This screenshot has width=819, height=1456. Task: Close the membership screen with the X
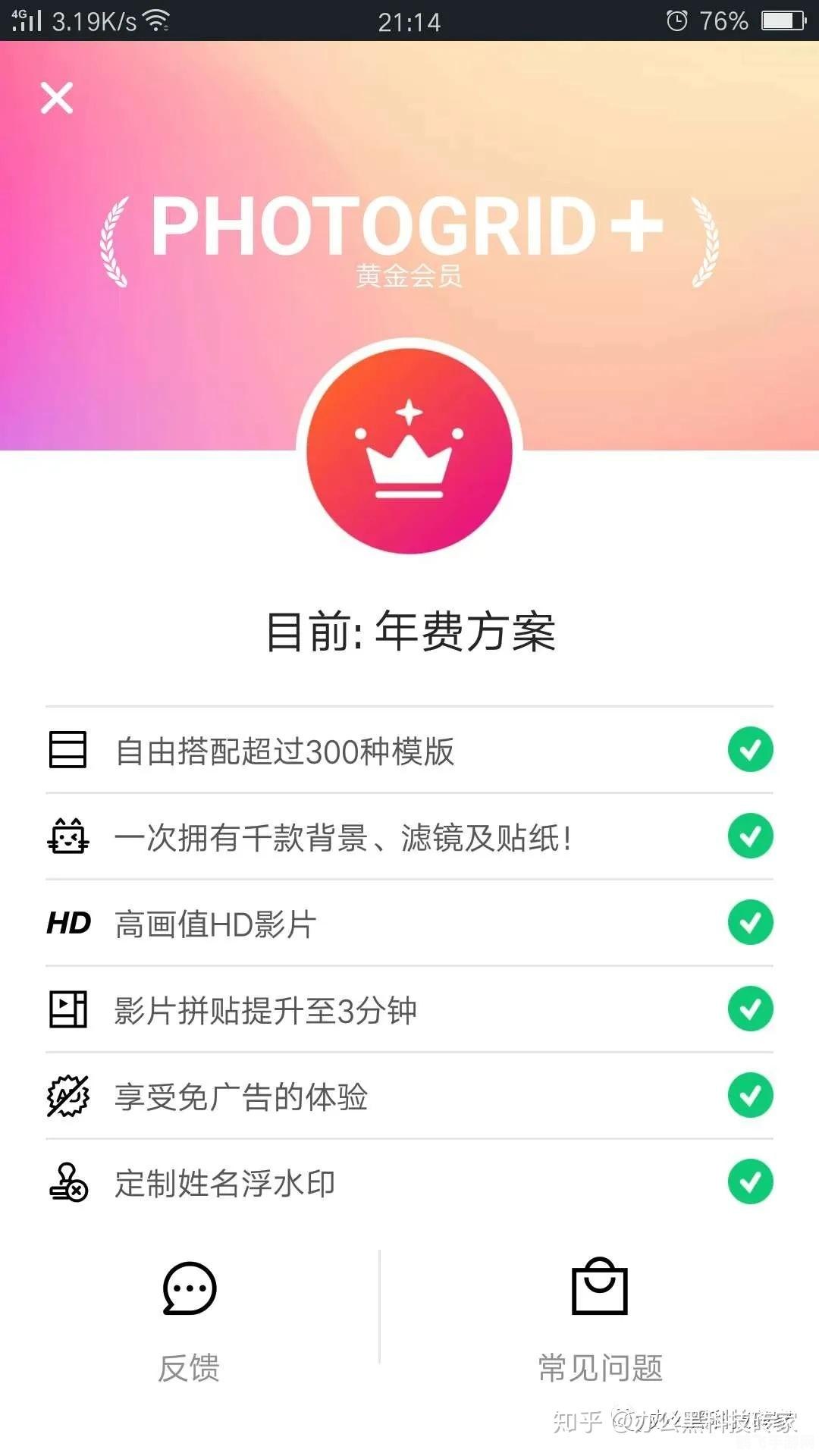(x=56, y=97)
